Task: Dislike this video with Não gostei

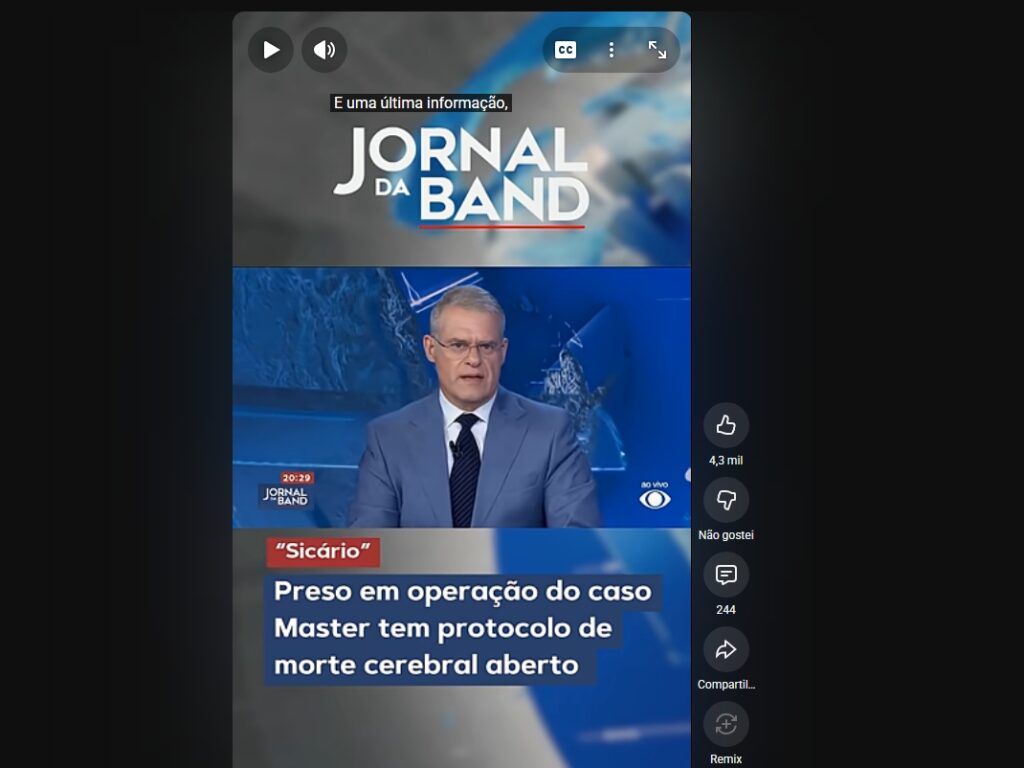Action: 726,500
